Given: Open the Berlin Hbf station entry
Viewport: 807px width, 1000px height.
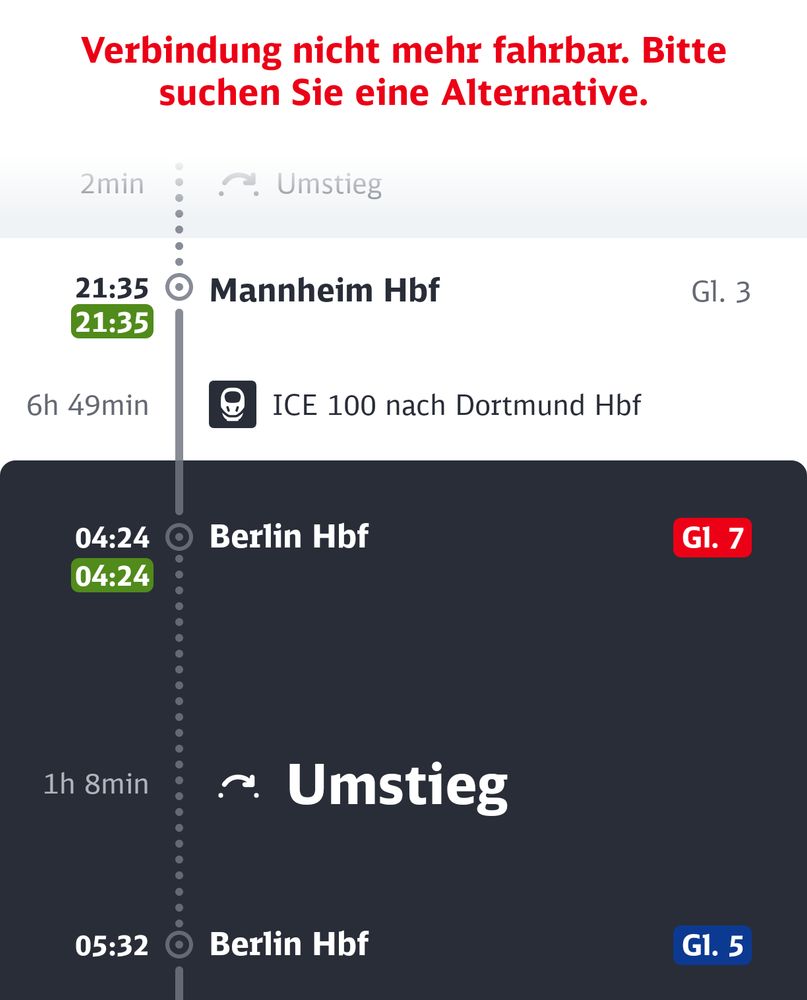Looking at the screenshot, I should (x=288, y=537).
